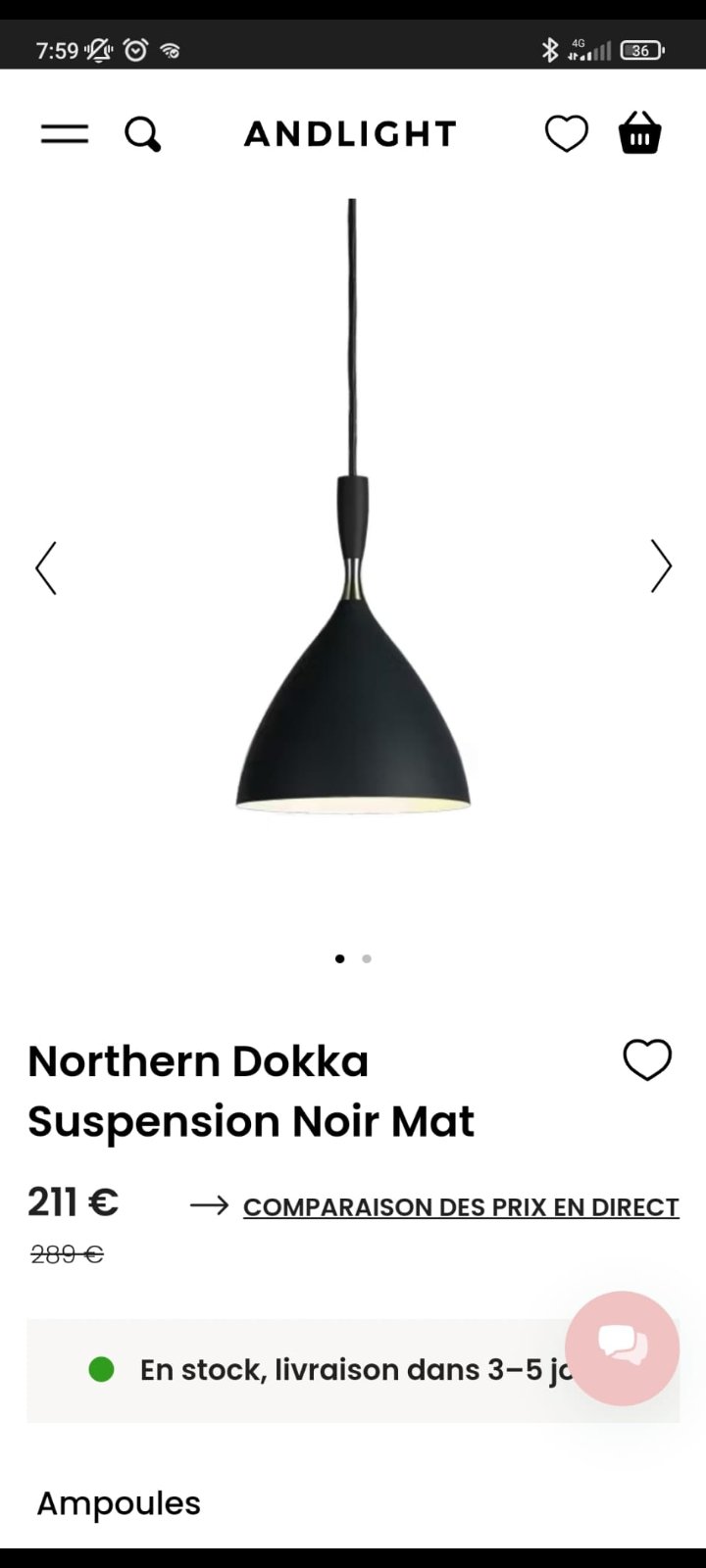Open the search magnifier

coord(143,134)
